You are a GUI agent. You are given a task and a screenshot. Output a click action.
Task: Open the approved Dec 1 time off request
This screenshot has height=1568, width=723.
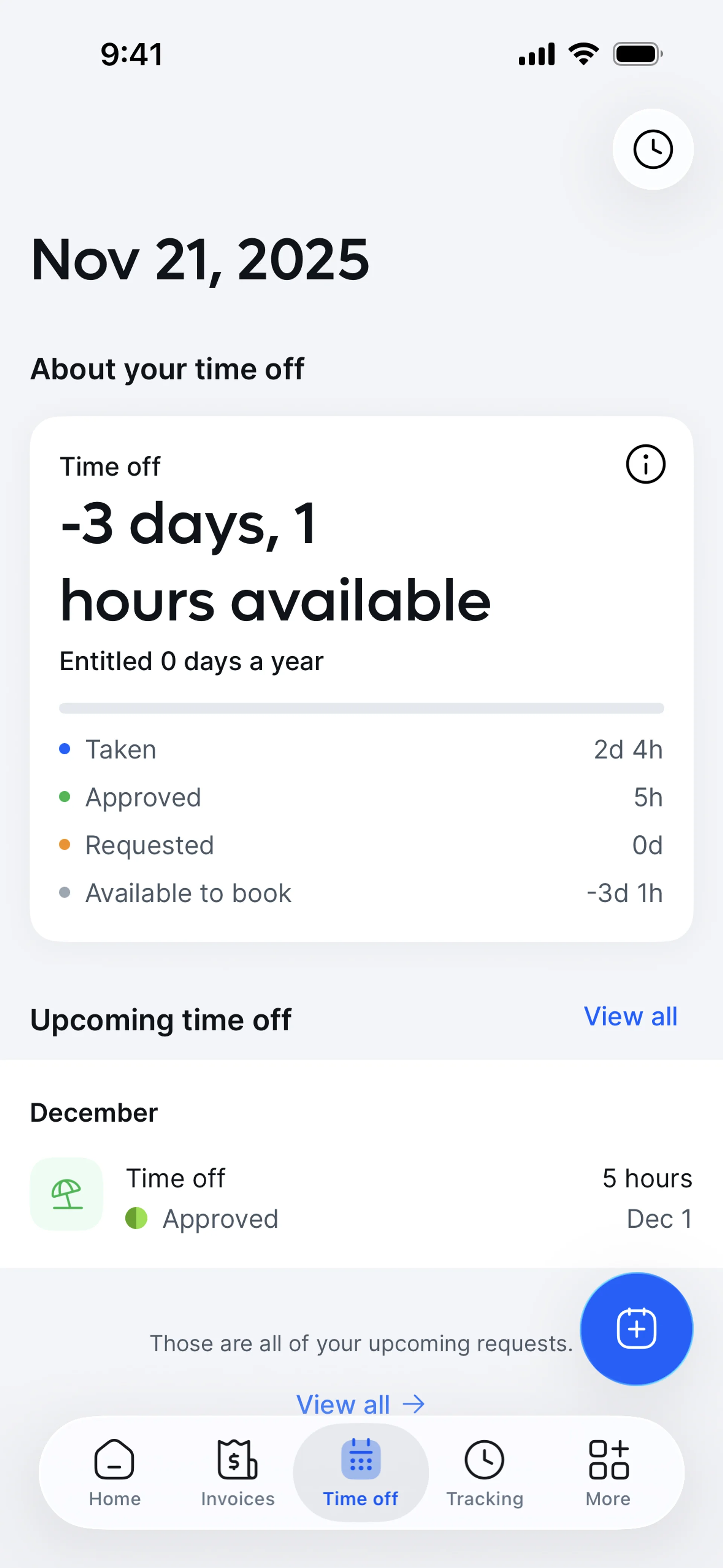point(361,1197)
